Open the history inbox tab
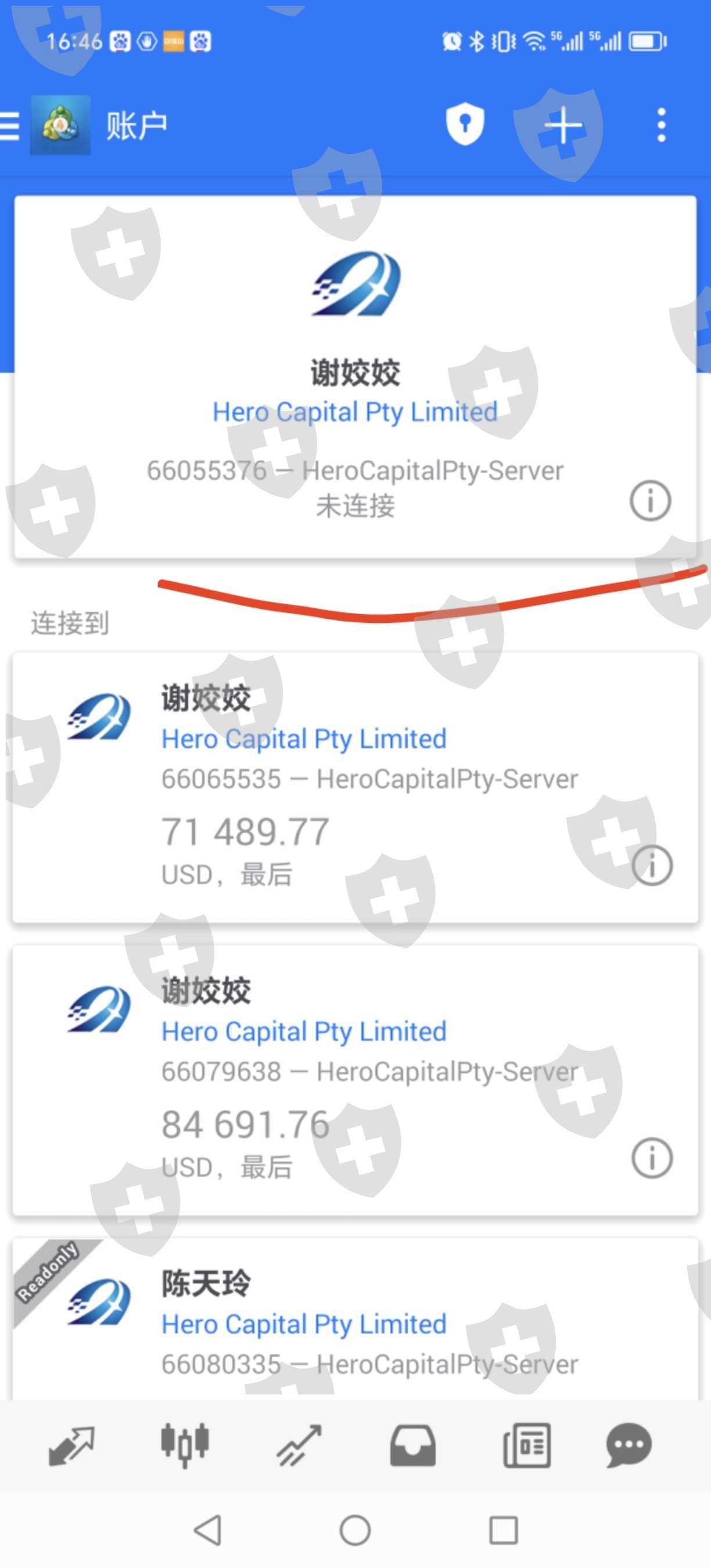 point(412,1445)
